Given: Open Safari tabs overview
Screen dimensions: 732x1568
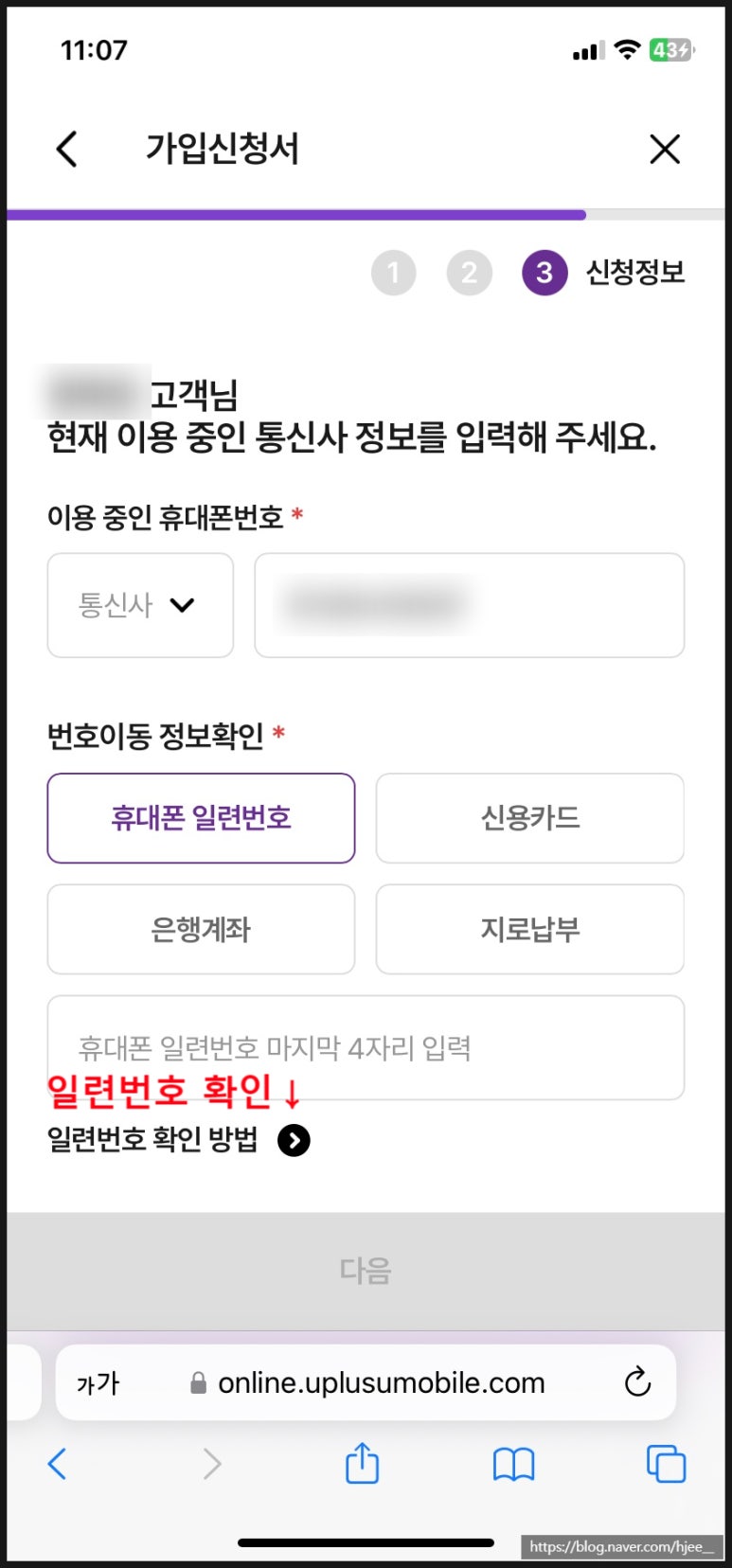Looking at the screenshot, I should (666, 1464).
